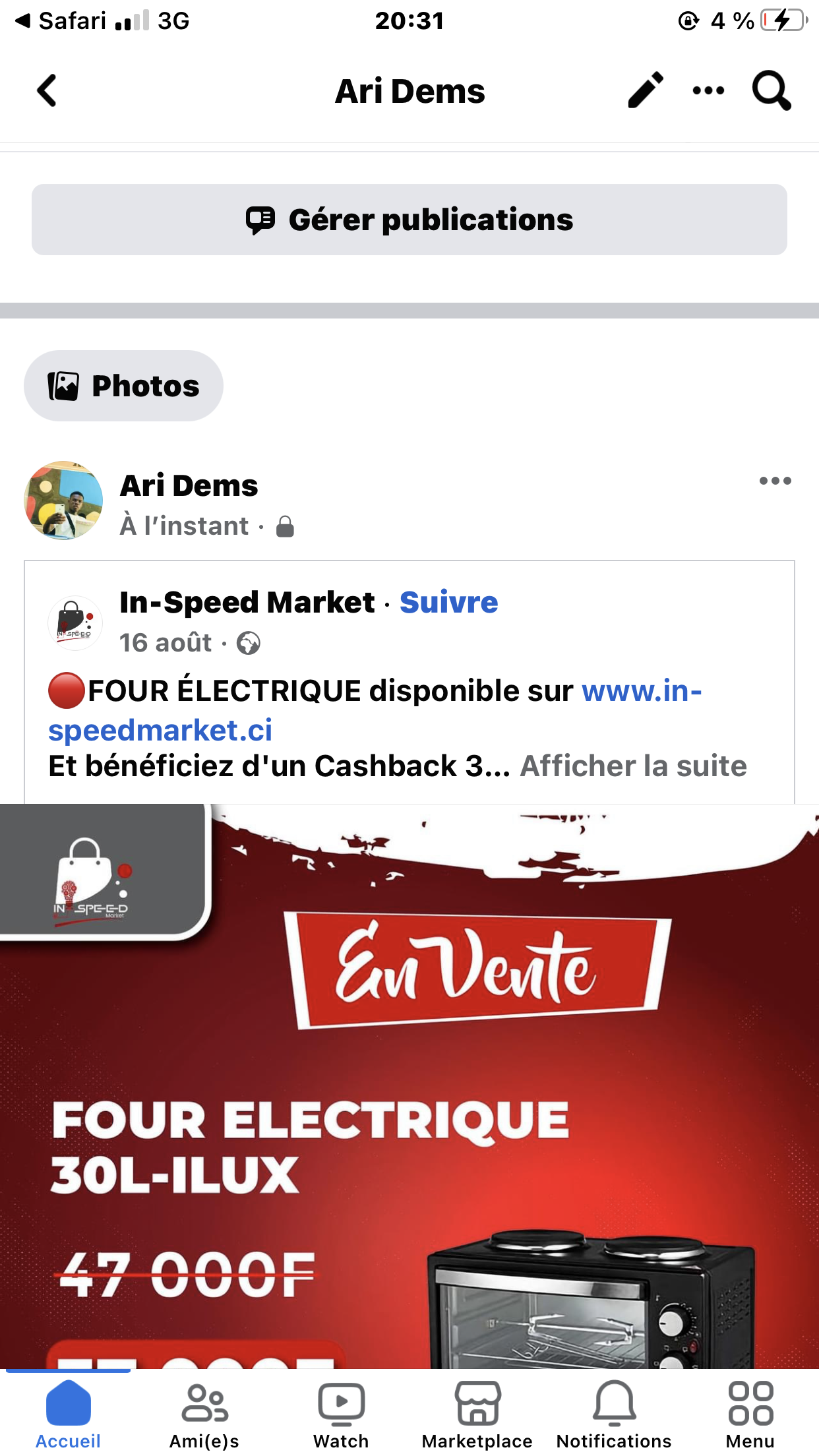Edit profile with the pencil icon
This screenshot has width=819, height=1456.
click(x=645, y=90)
